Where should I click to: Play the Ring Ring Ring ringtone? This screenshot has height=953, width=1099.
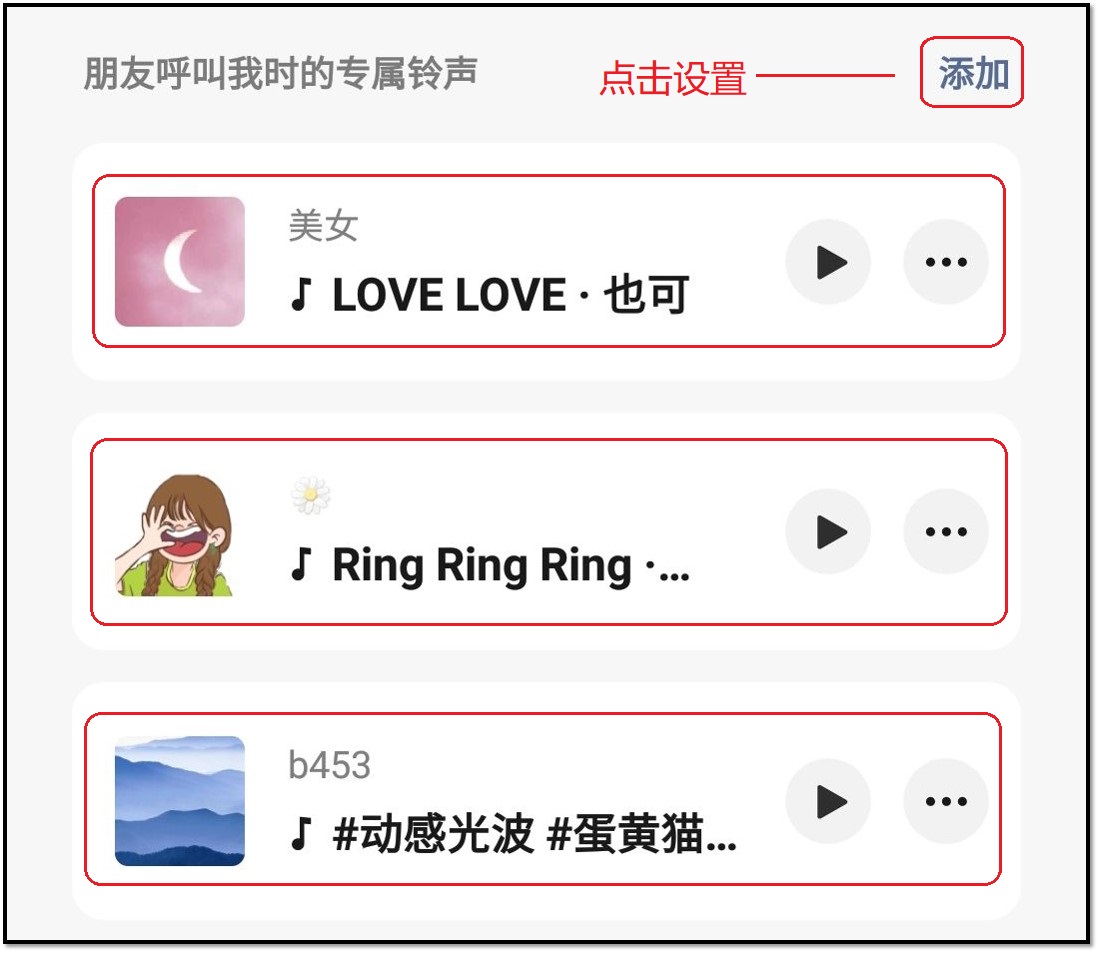pos(828,532)
